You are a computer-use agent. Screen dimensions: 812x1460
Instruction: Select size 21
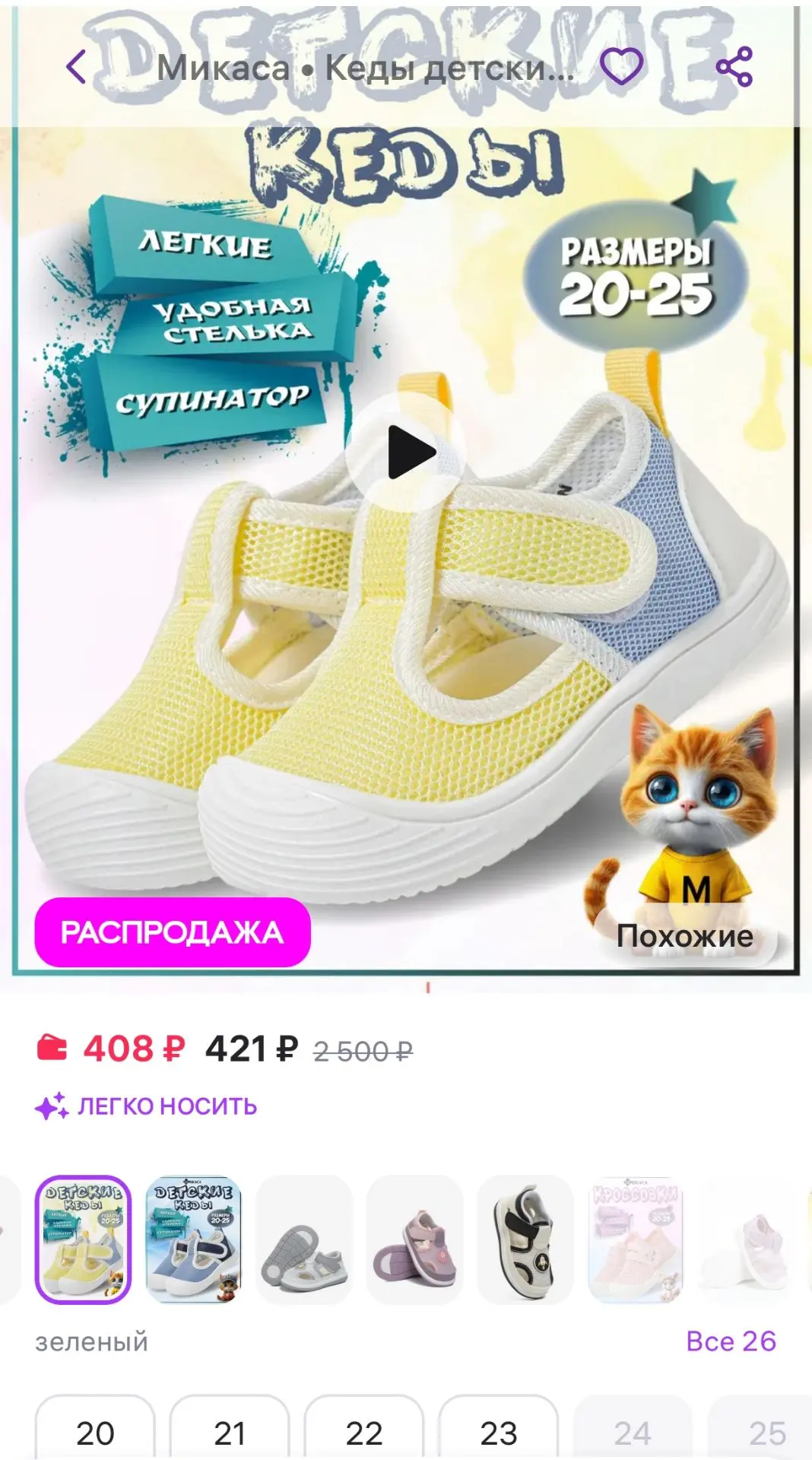(230, 1428)
